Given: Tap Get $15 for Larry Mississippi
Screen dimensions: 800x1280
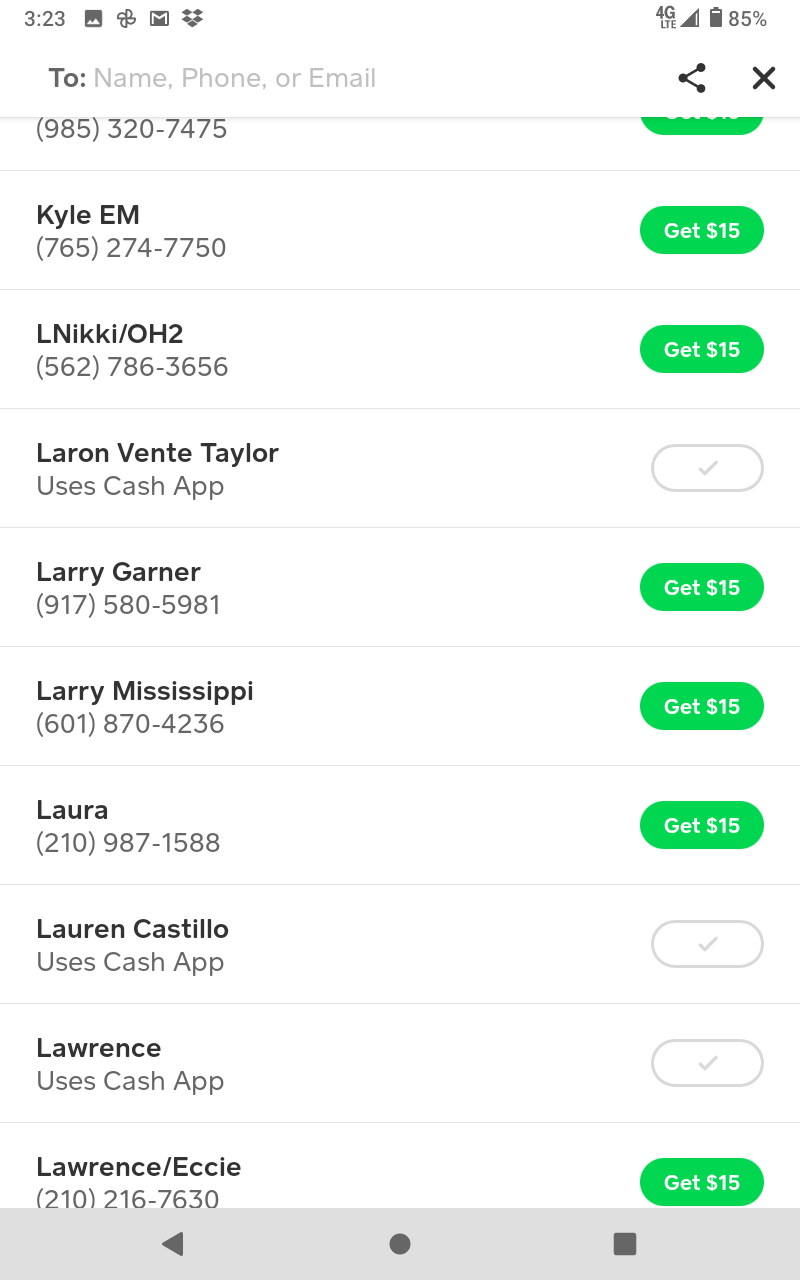Looking at the screenshot, I should (x=702, y=707).
